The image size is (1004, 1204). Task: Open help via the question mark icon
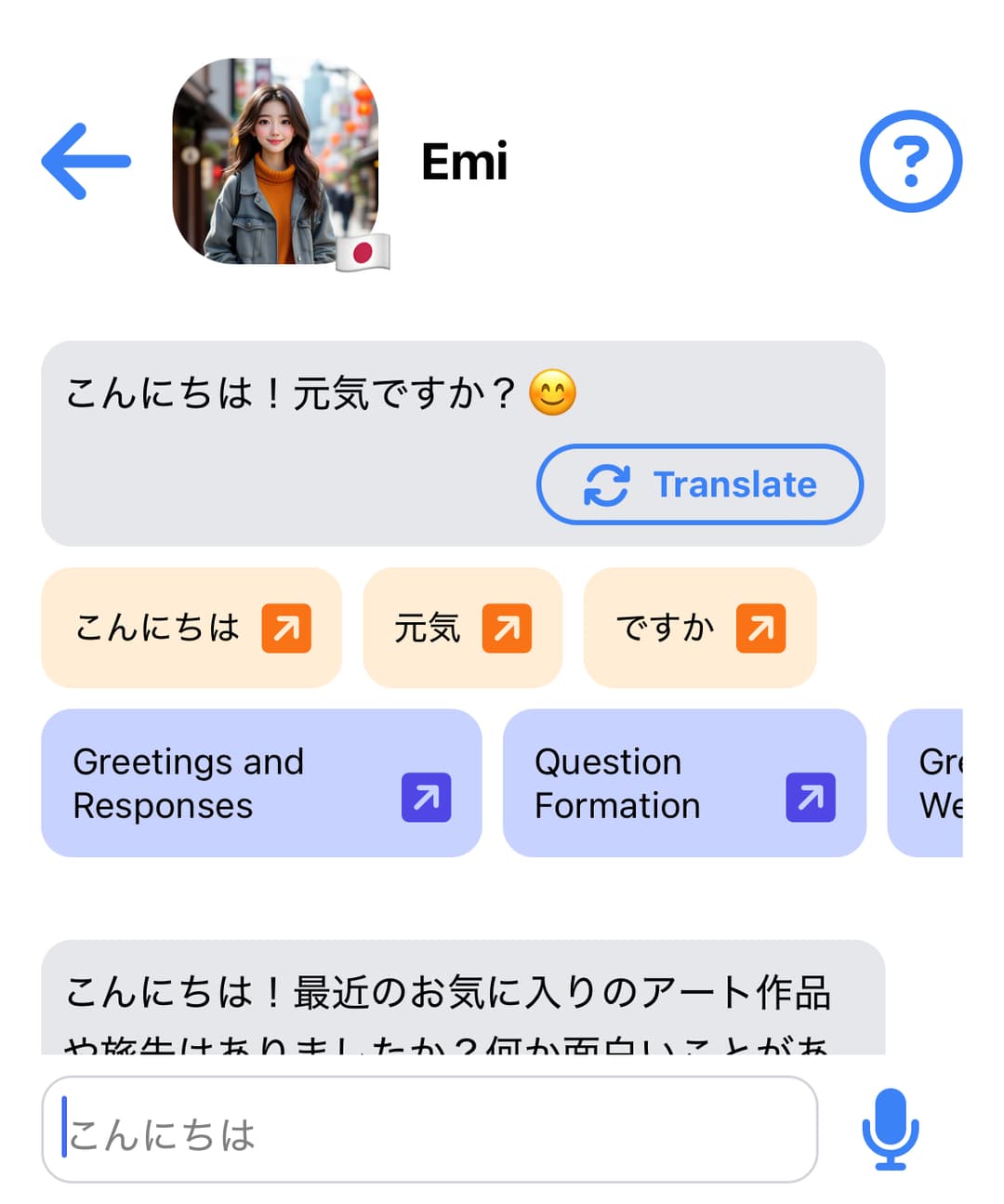point(911,161)
